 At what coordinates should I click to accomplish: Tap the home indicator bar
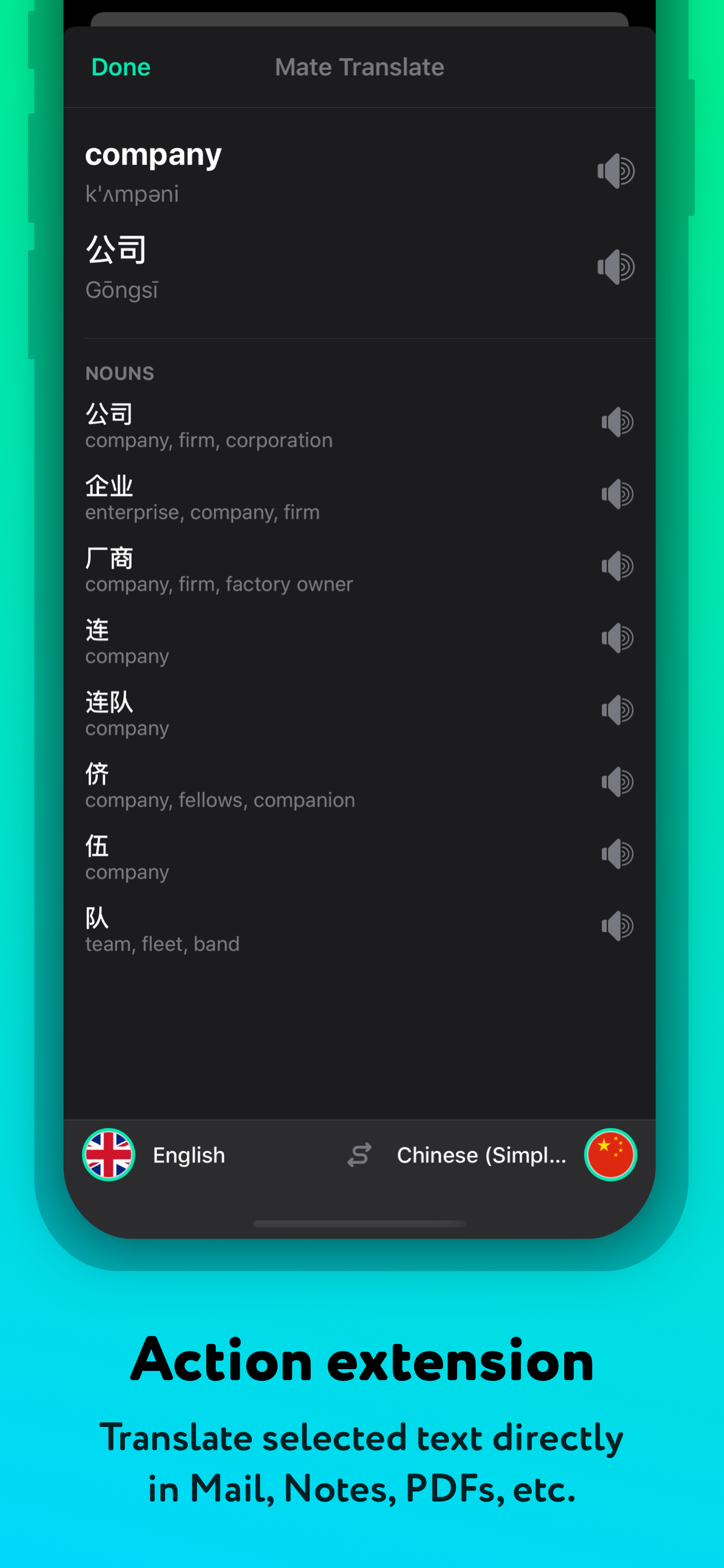pyautogui.click(x=359, y=1223)
